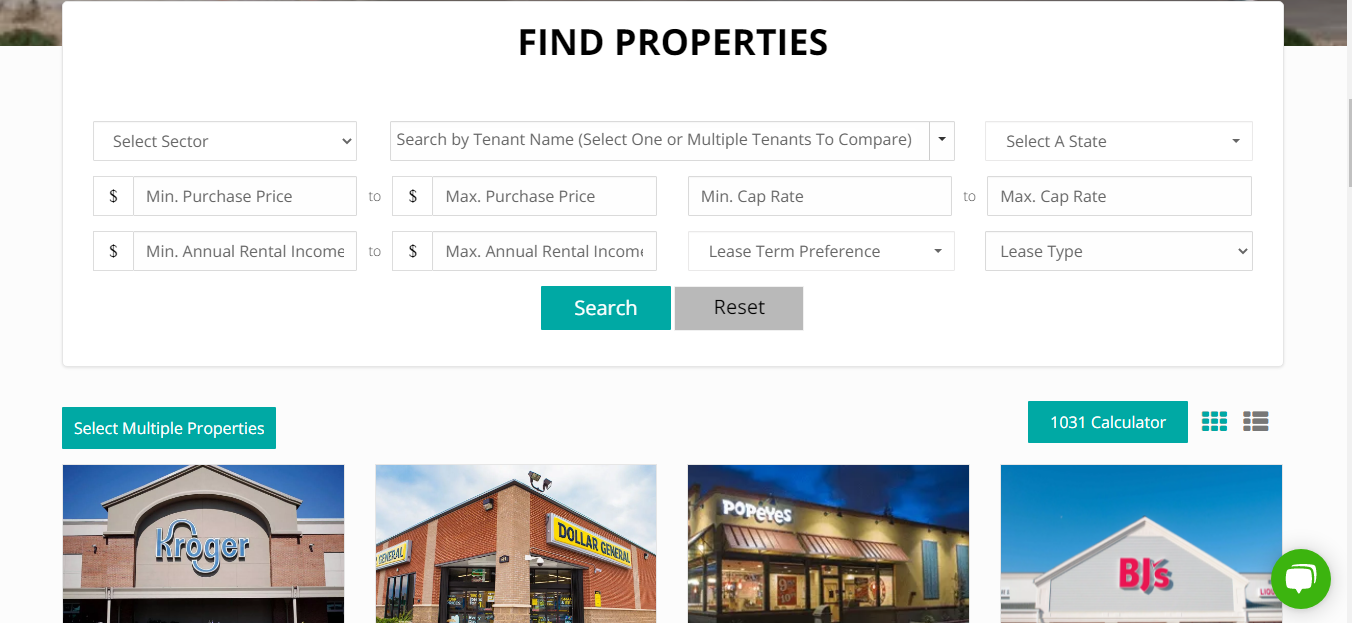Tap the Max. Cap Rate field
Image resolution: width=1352 pixels, height=623 pixels.
click(1118, 196)
